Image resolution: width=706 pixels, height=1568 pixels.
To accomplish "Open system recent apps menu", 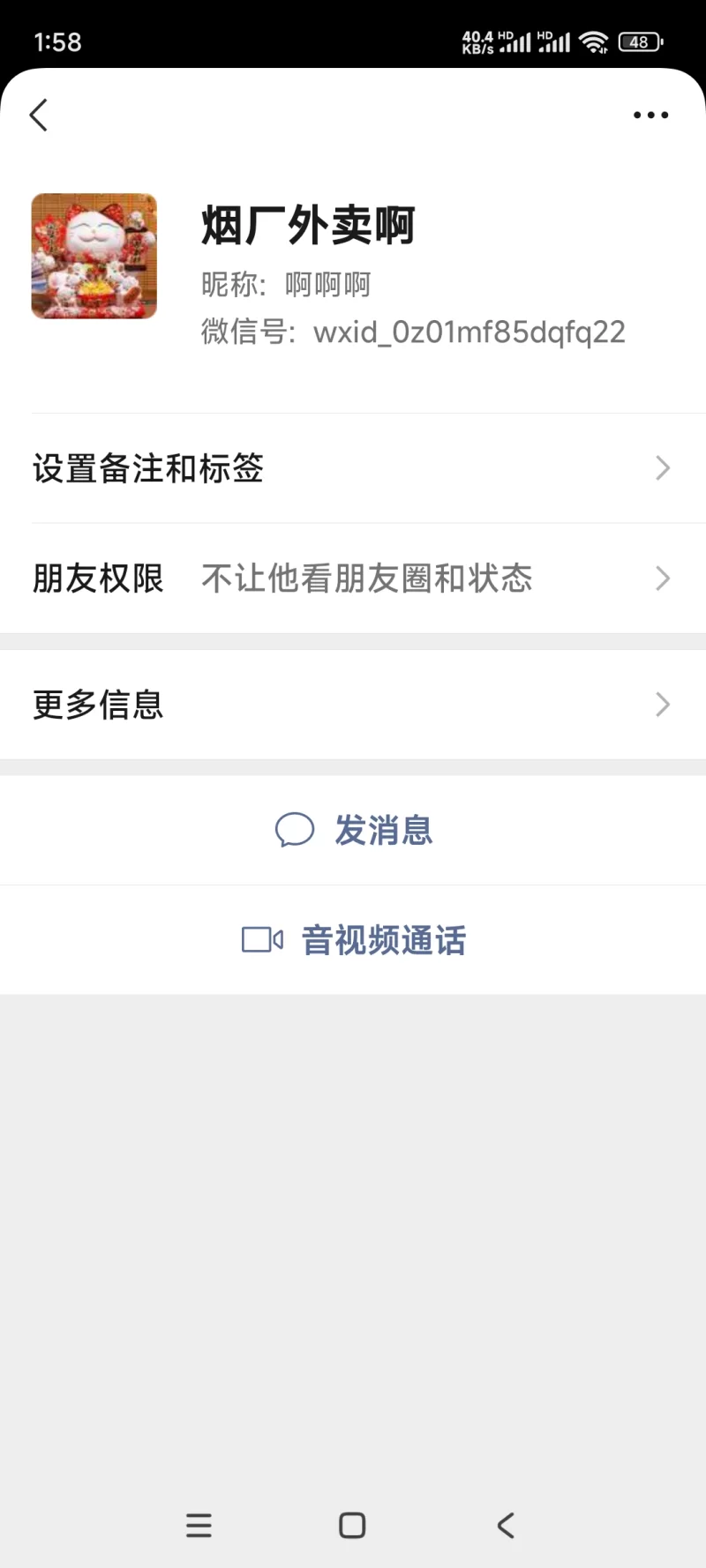I will tap(199, 1526).
